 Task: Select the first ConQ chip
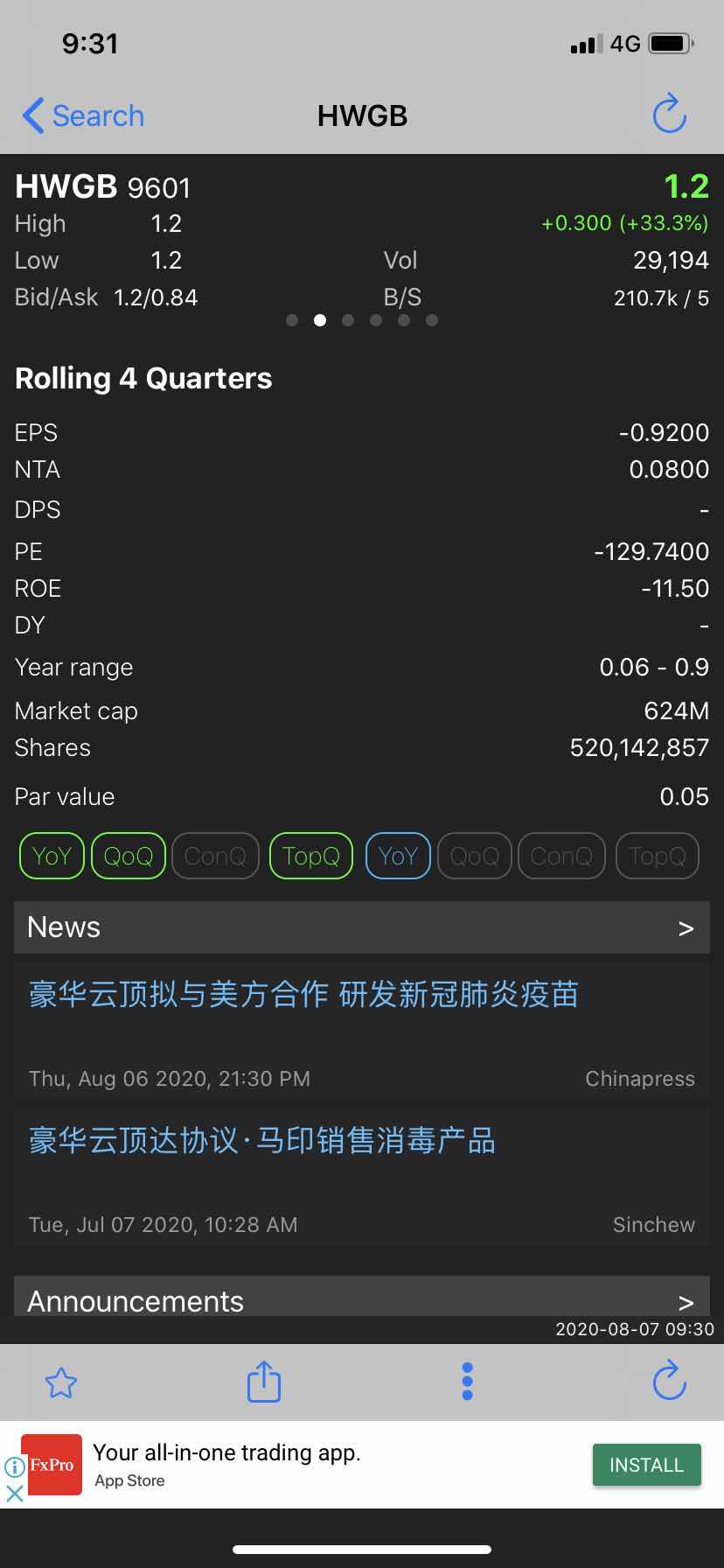pyautogui.click(x=215, y=856)
